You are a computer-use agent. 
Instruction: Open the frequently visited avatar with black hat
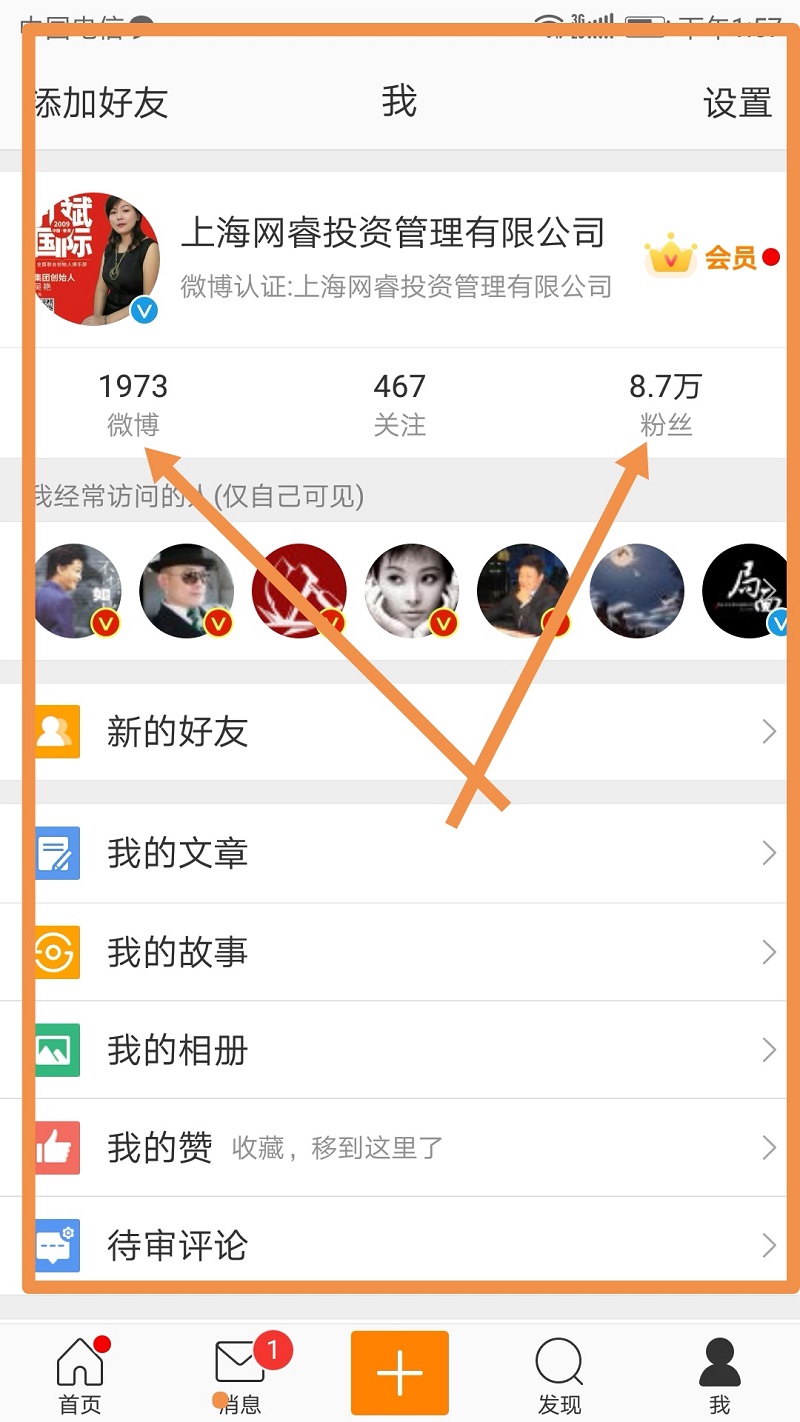pyautogui.click(x=186, y=590)
